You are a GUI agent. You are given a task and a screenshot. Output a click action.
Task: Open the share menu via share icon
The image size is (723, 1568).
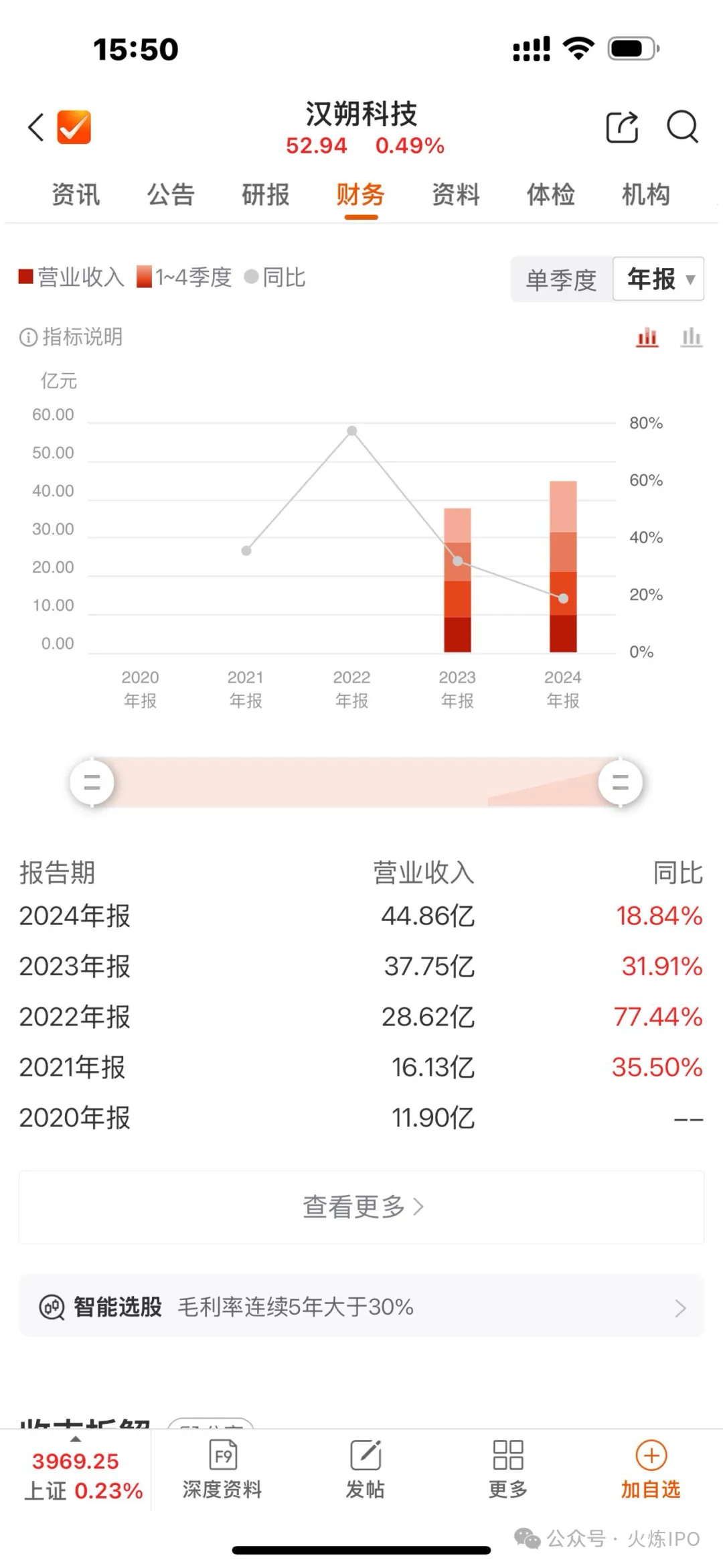621,127
